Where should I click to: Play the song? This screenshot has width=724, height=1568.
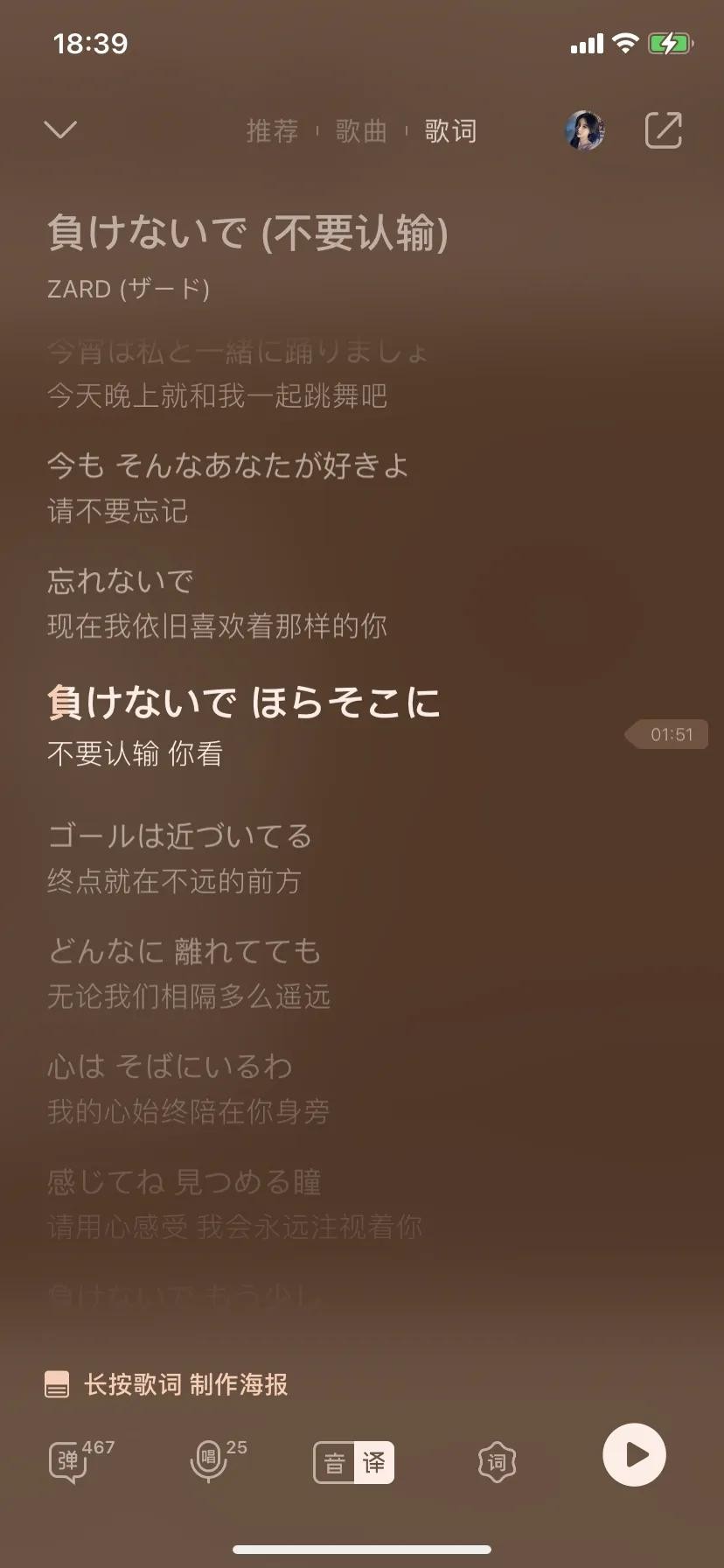(x=634, y=1455)
